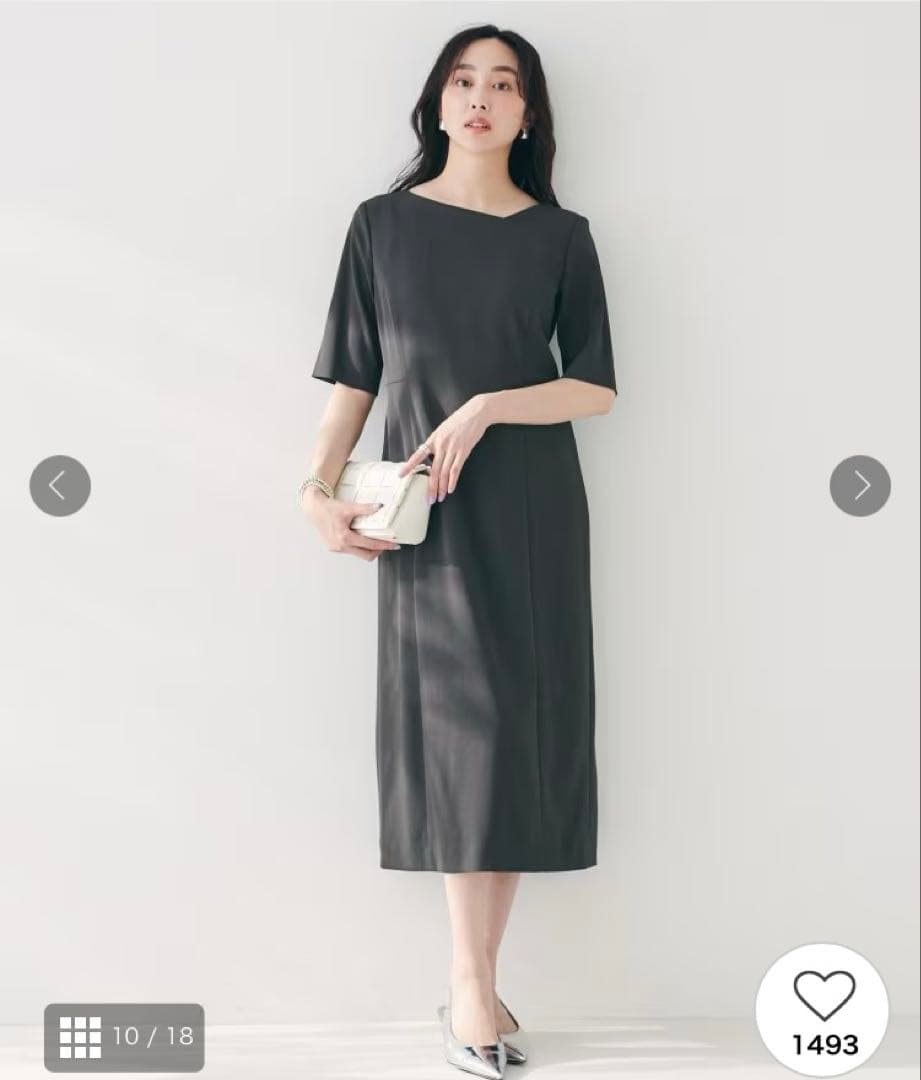Go to the previous product photo
Image resolution: width=921 pixels, height=1080 pixels.
[x=60, y=486]
